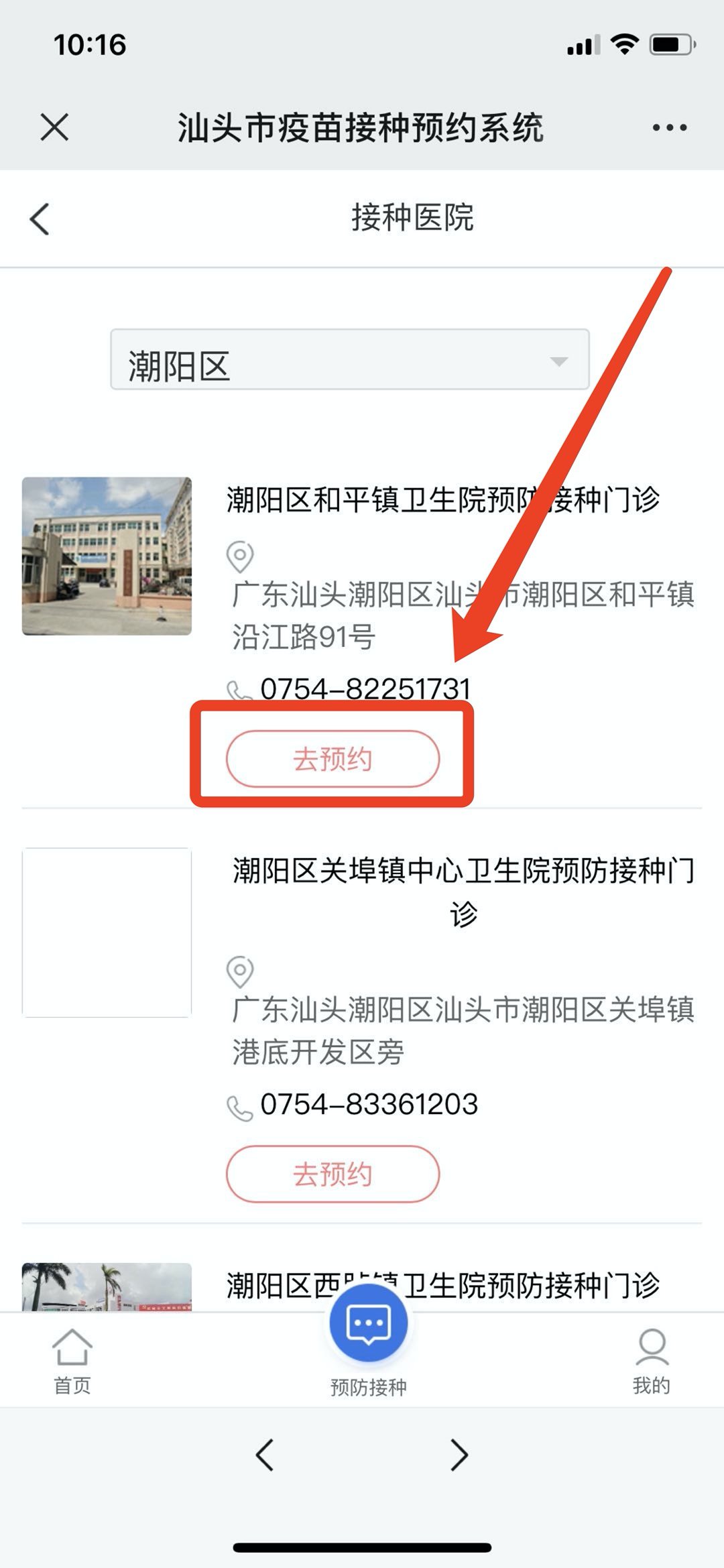This screenshot has width=724, height=1568.
Task: Open 和平镇卫生院 building photo
Action: click(107, 556)
